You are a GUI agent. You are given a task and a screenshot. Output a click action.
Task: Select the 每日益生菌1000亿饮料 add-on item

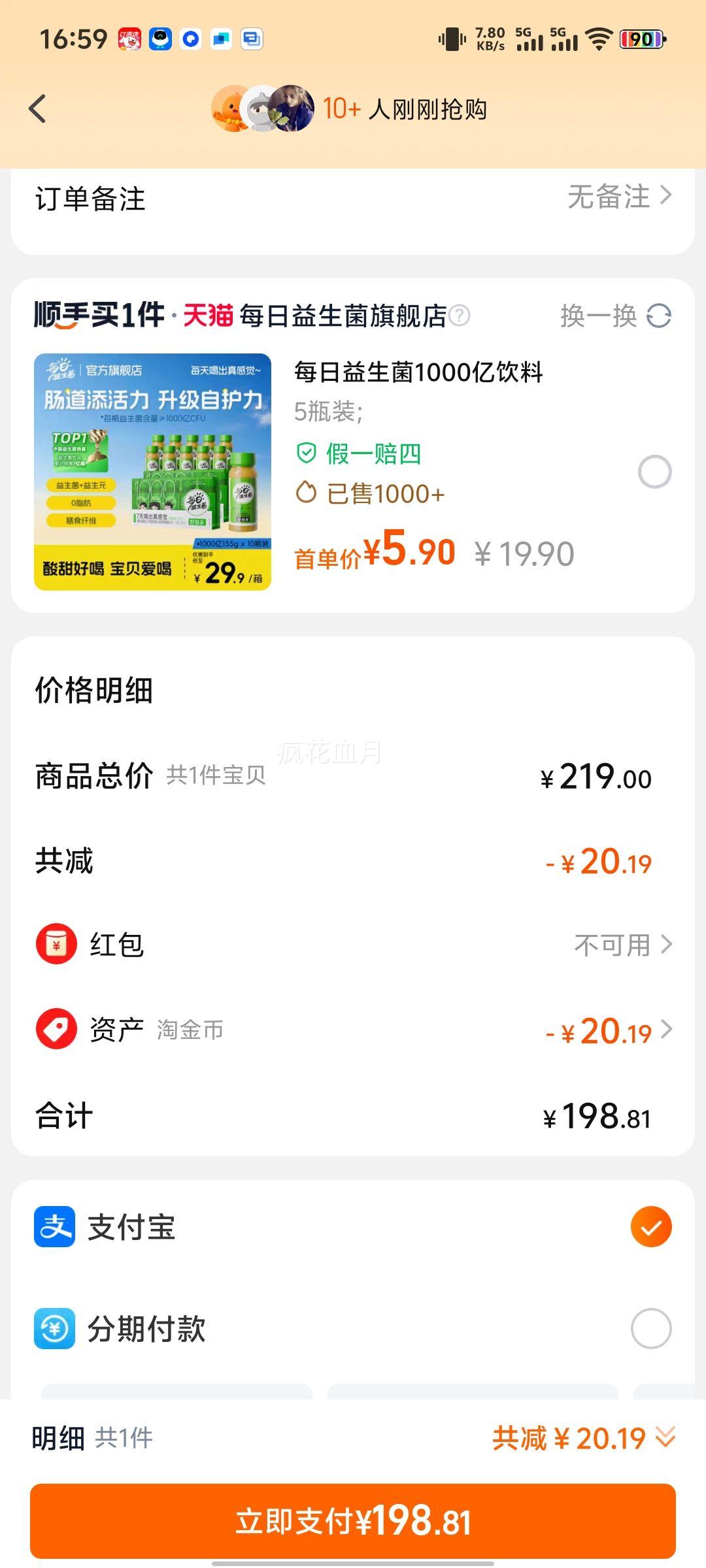coord(654,472)
